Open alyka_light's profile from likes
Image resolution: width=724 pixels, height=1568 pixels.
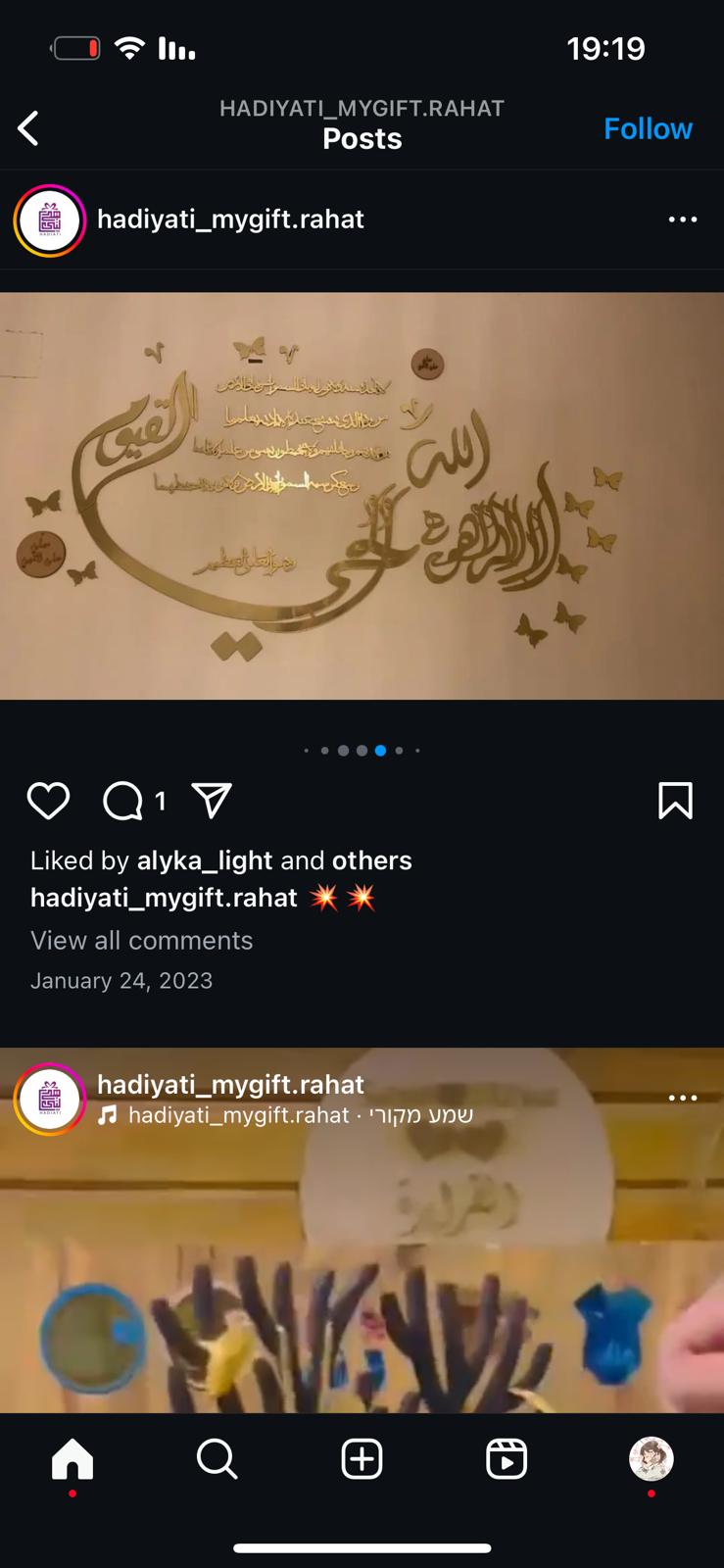[x=204, y=860]
